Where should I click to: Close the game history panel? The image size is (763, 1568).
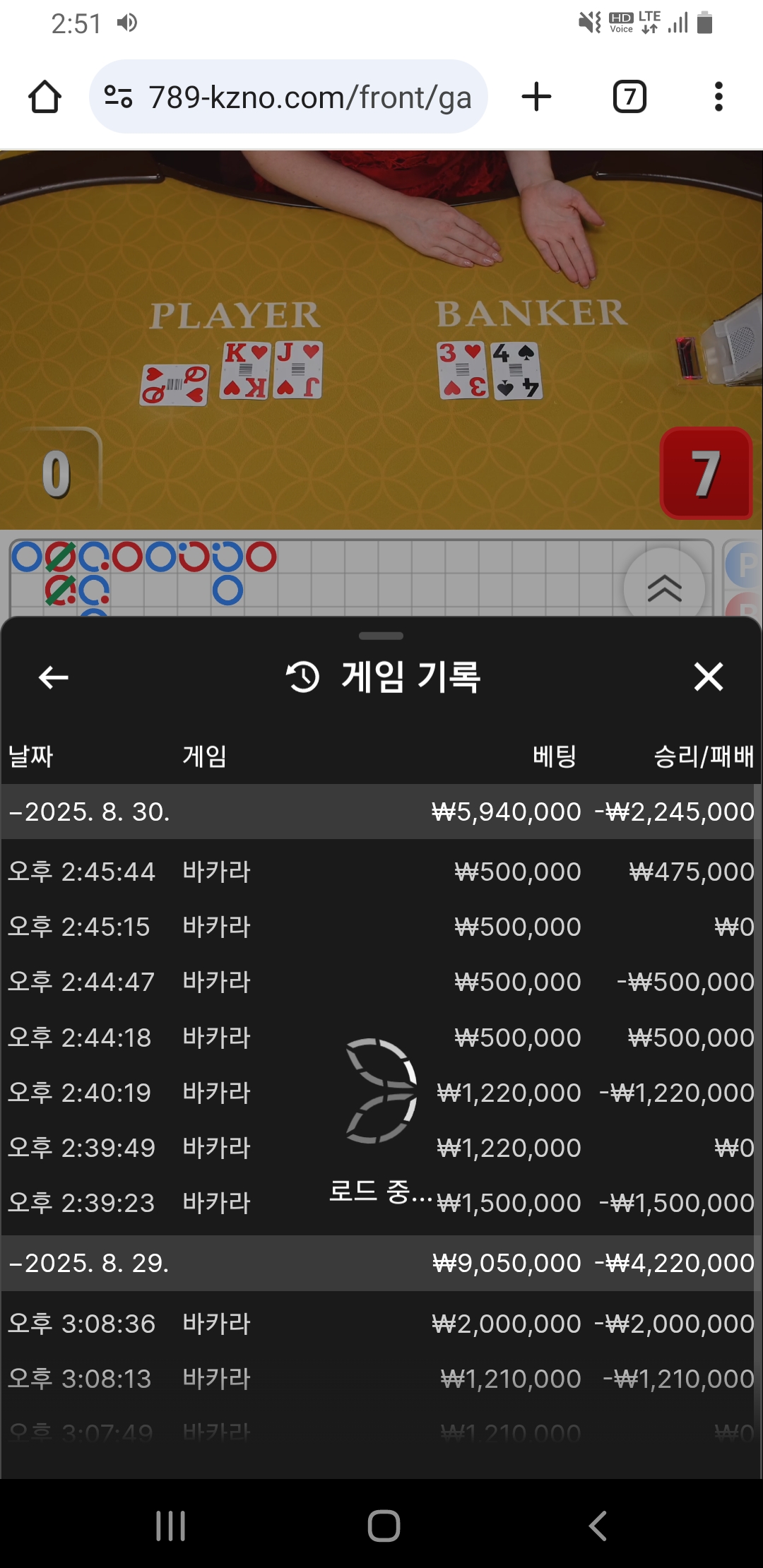pyautogui.click(x=708, y=677)
